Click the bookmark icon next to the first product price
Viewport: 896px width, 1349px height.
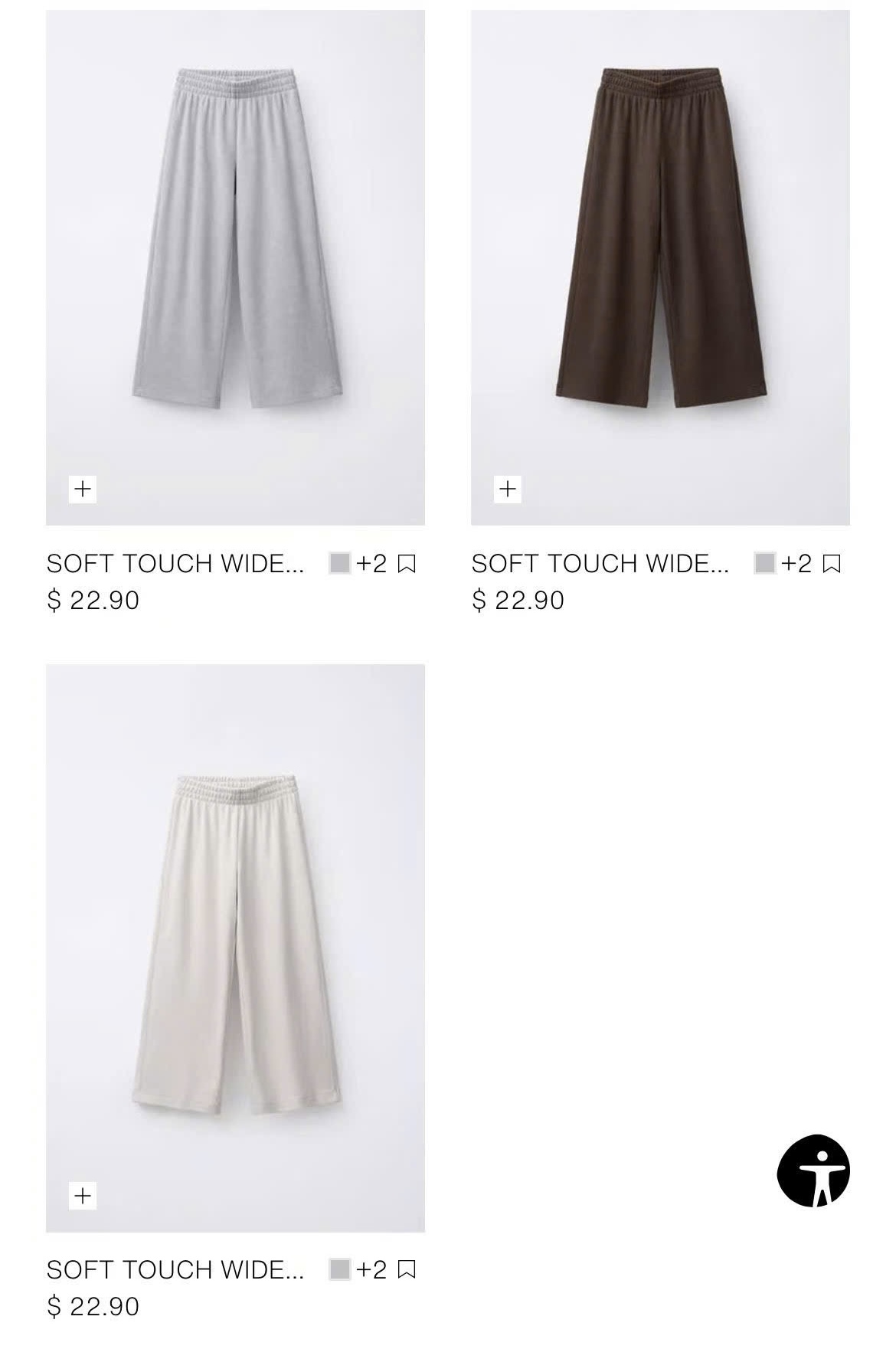pos(408,563)
